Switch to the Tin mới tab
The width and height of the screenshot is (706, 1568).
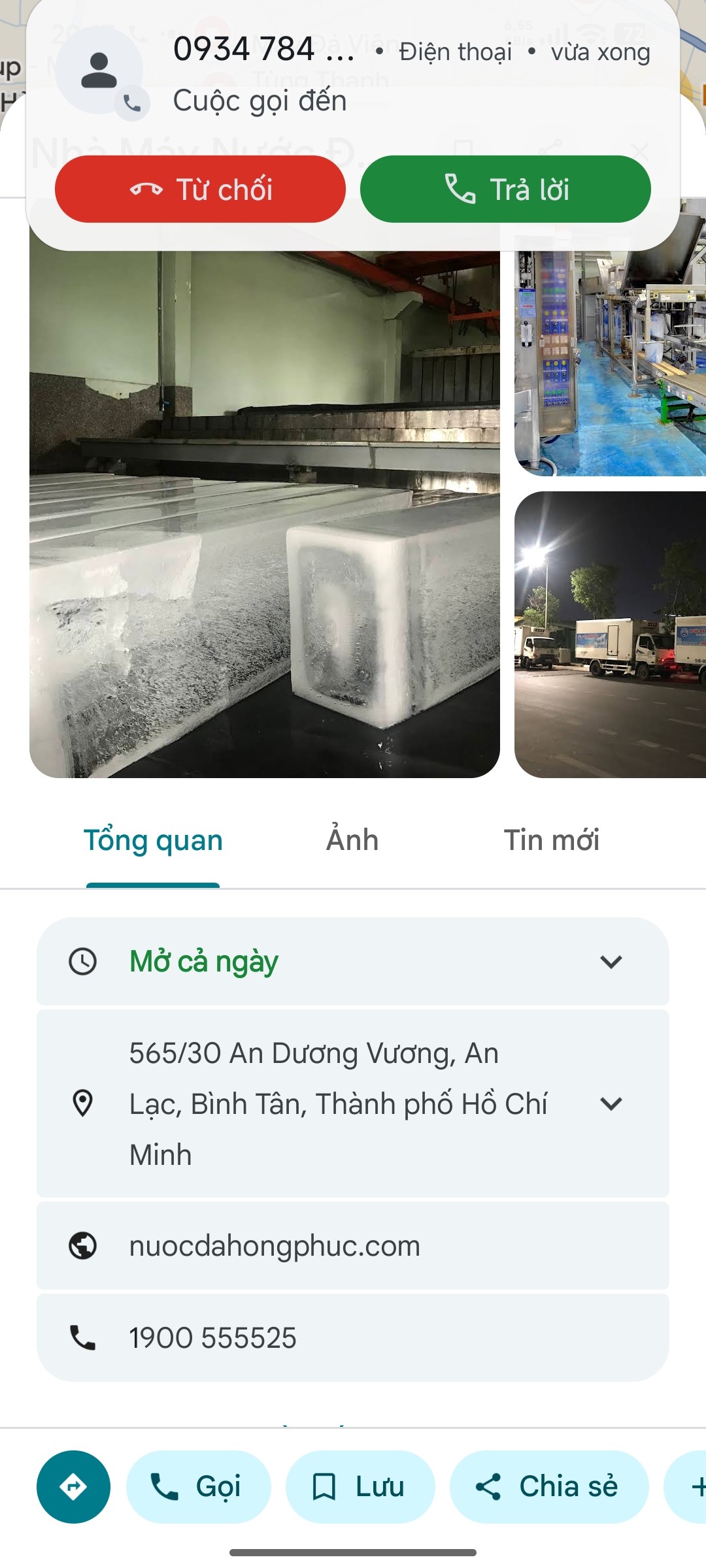[x=551, y=841]
